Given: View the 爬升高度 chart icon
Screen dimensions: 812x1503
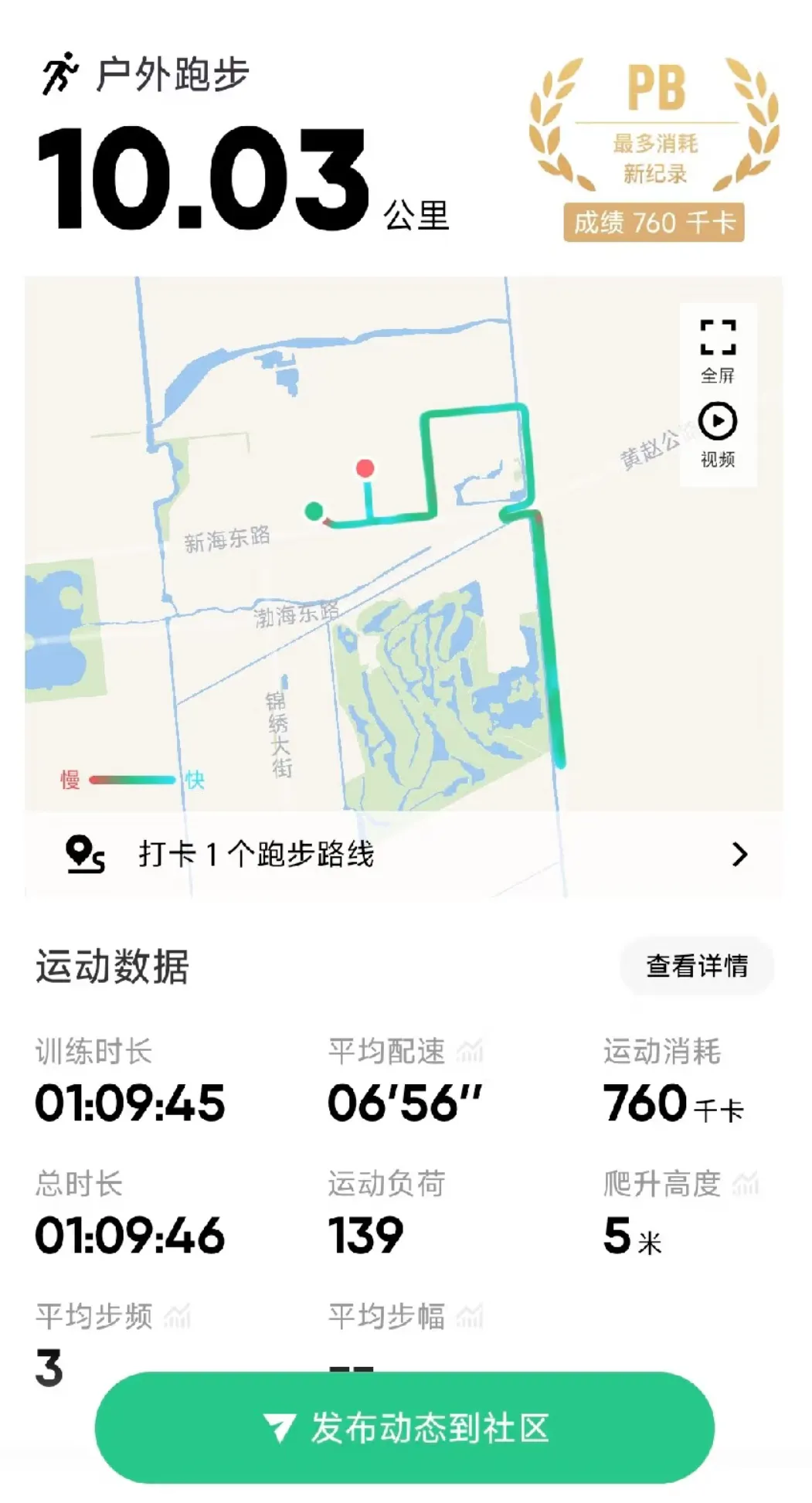Looking at the screenshot, I should (x=746, y=1183).
